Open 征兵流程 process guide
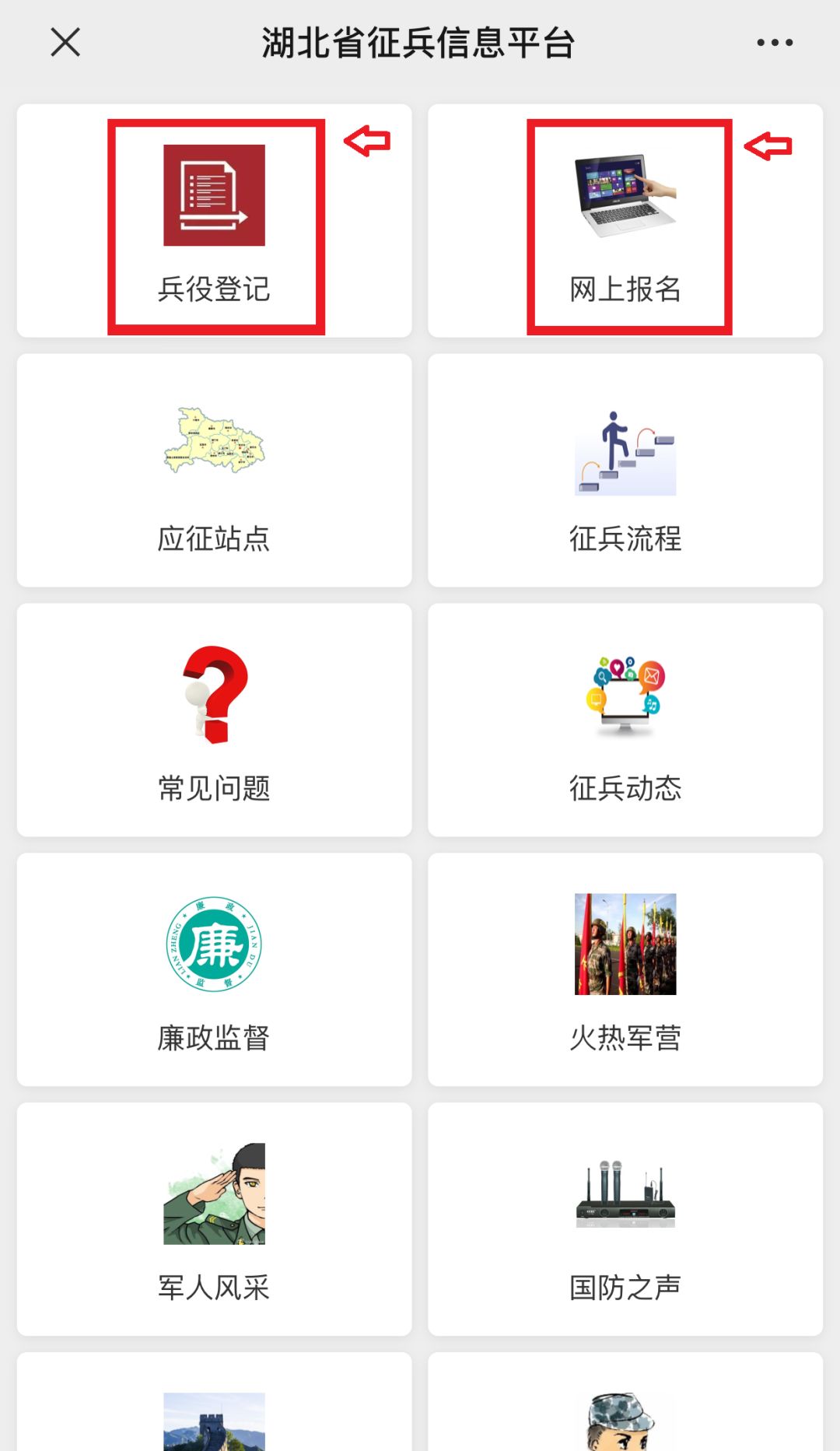 point(625,471)
